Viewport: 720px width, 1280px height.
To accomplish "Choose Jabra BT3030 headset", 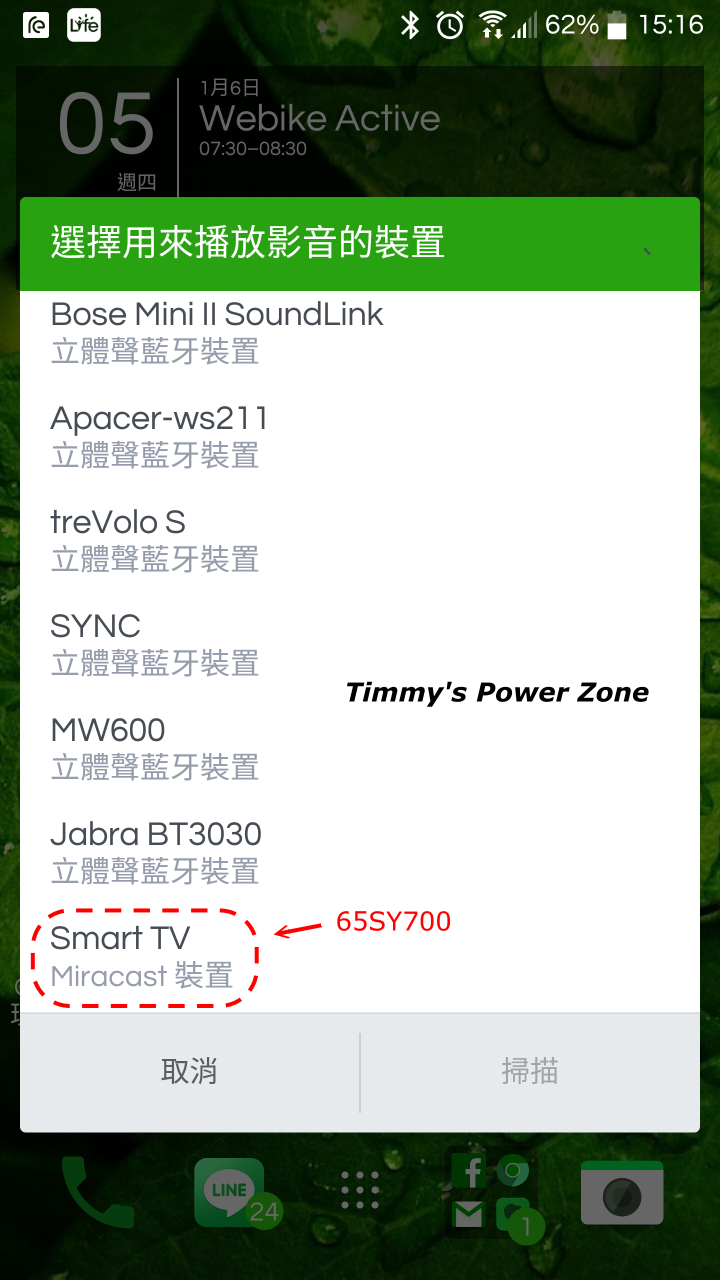I will tap(360, 853).
